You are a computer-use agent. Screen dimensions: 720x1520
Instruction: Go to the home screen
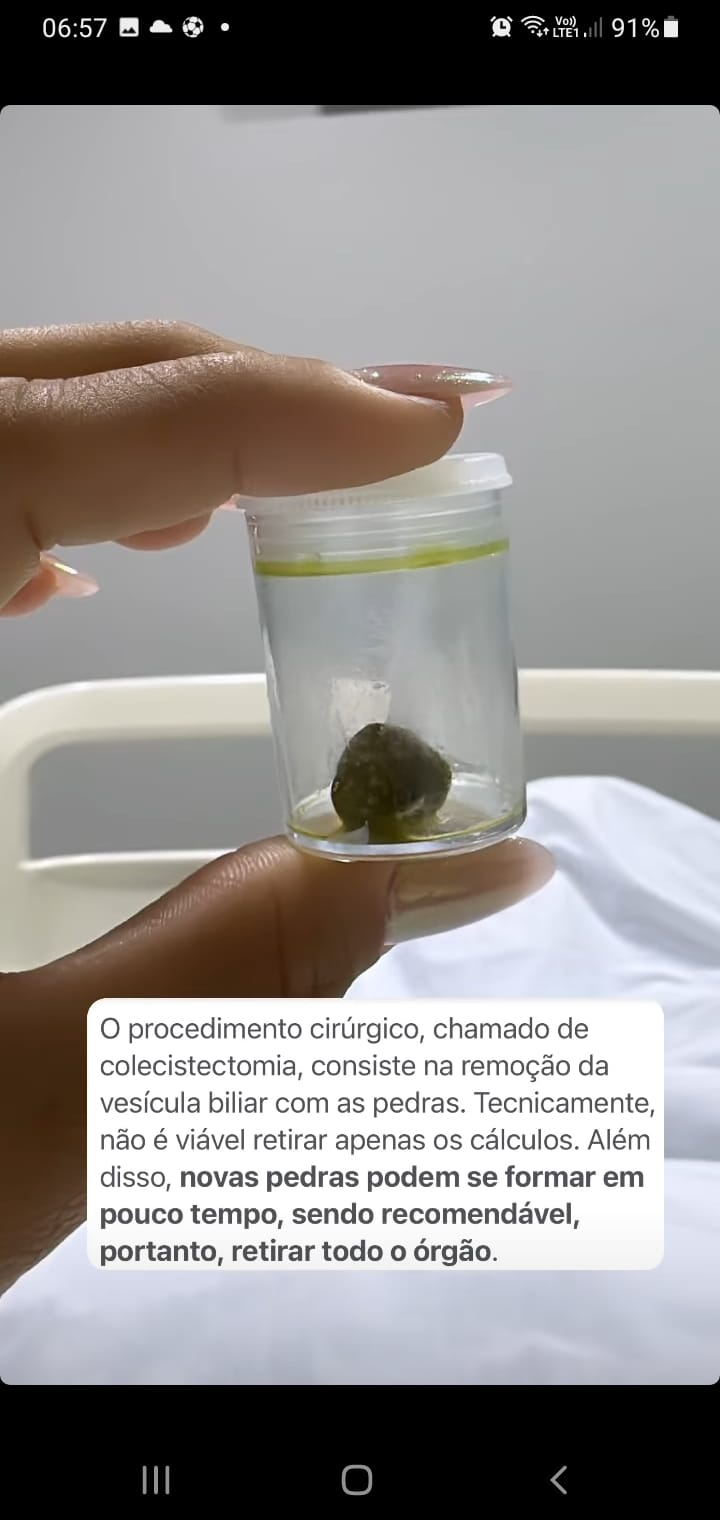pos(357,1479)
